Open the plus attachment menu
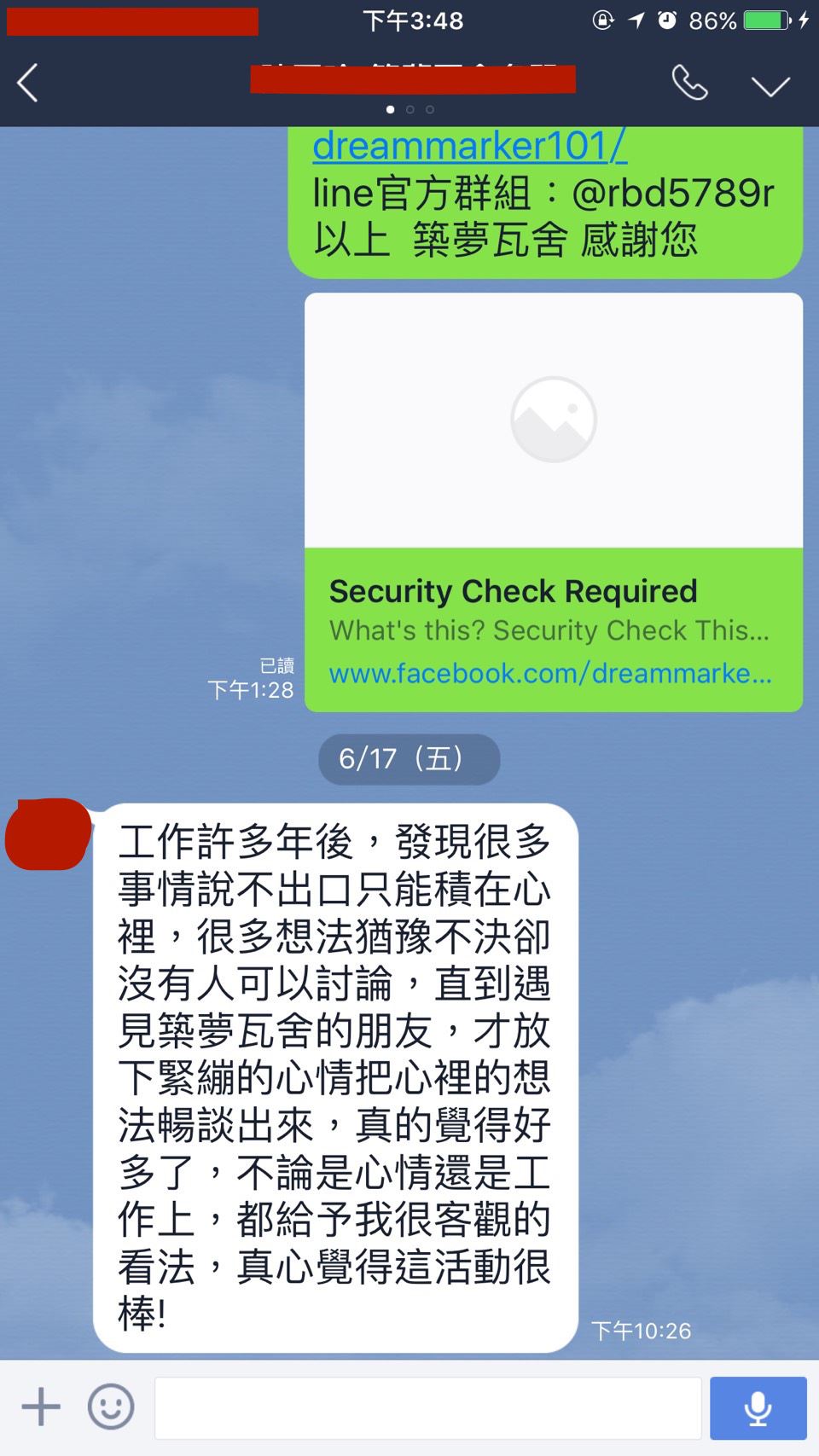The image size is (819, 1456). pyautogui.click(x=41, y=1407)
